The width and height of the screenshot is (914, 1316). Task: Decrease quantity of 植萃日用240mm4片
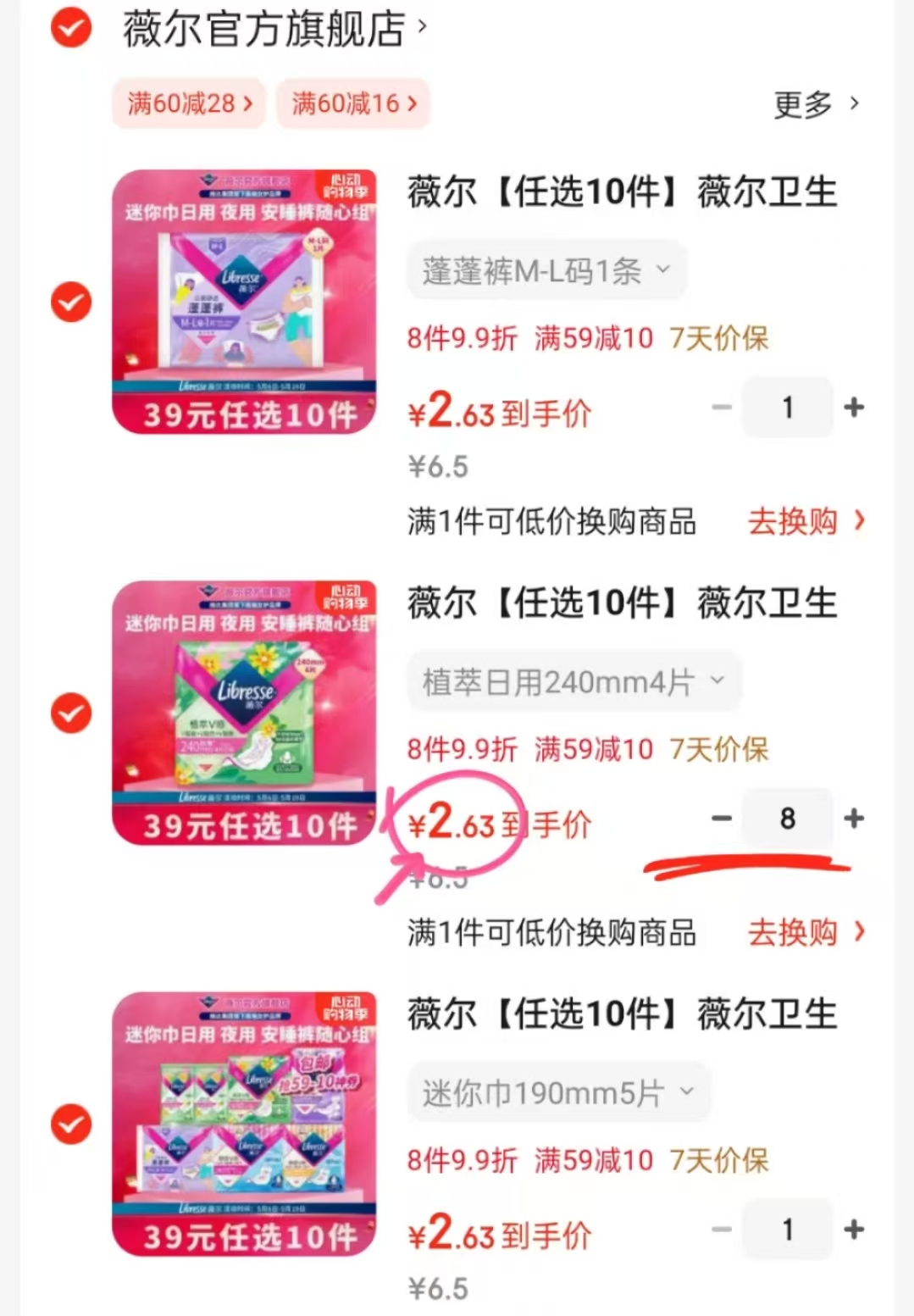pyautogui.click(x=722, y=819)
